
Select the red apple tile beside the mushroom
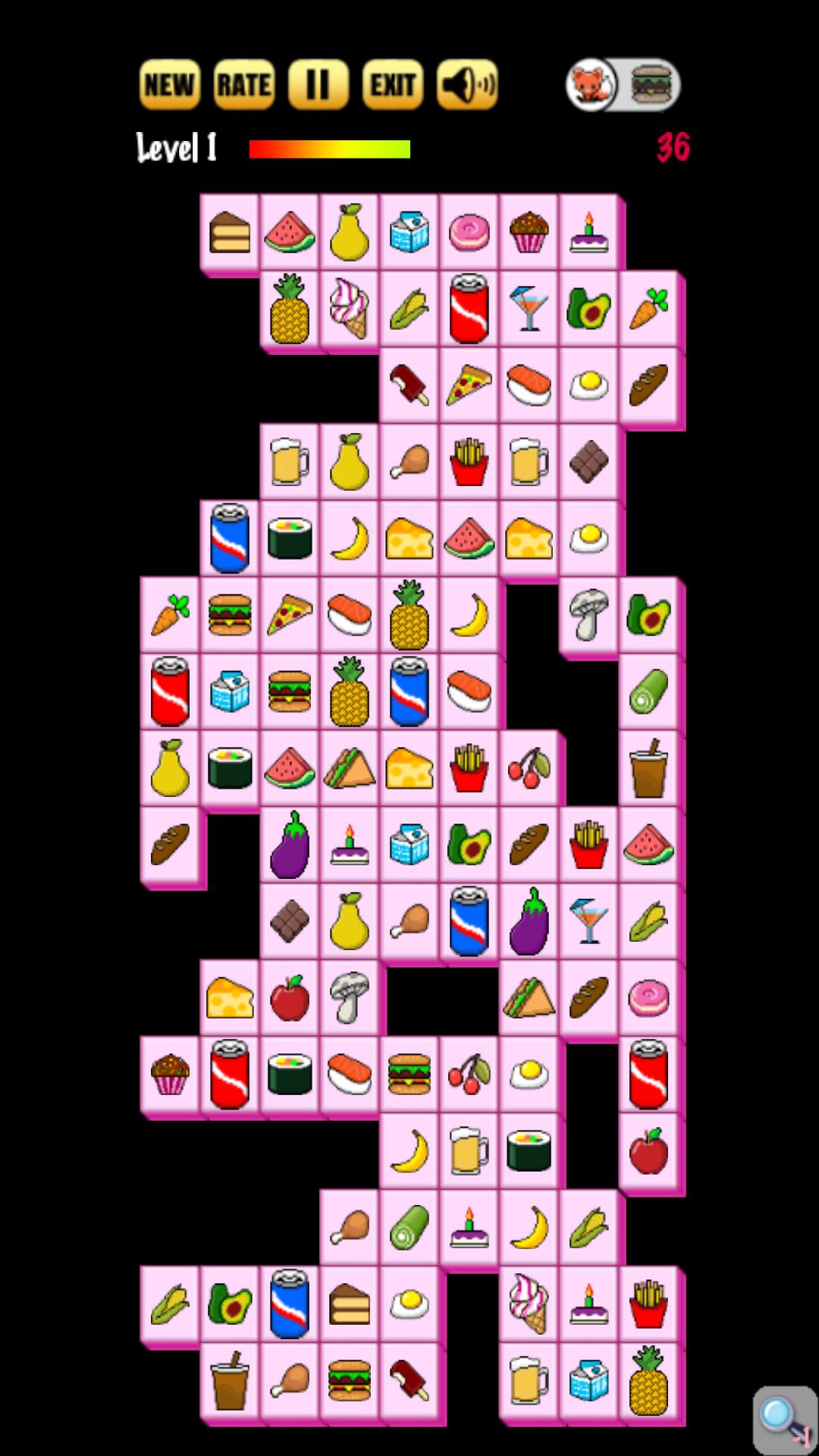289,997
